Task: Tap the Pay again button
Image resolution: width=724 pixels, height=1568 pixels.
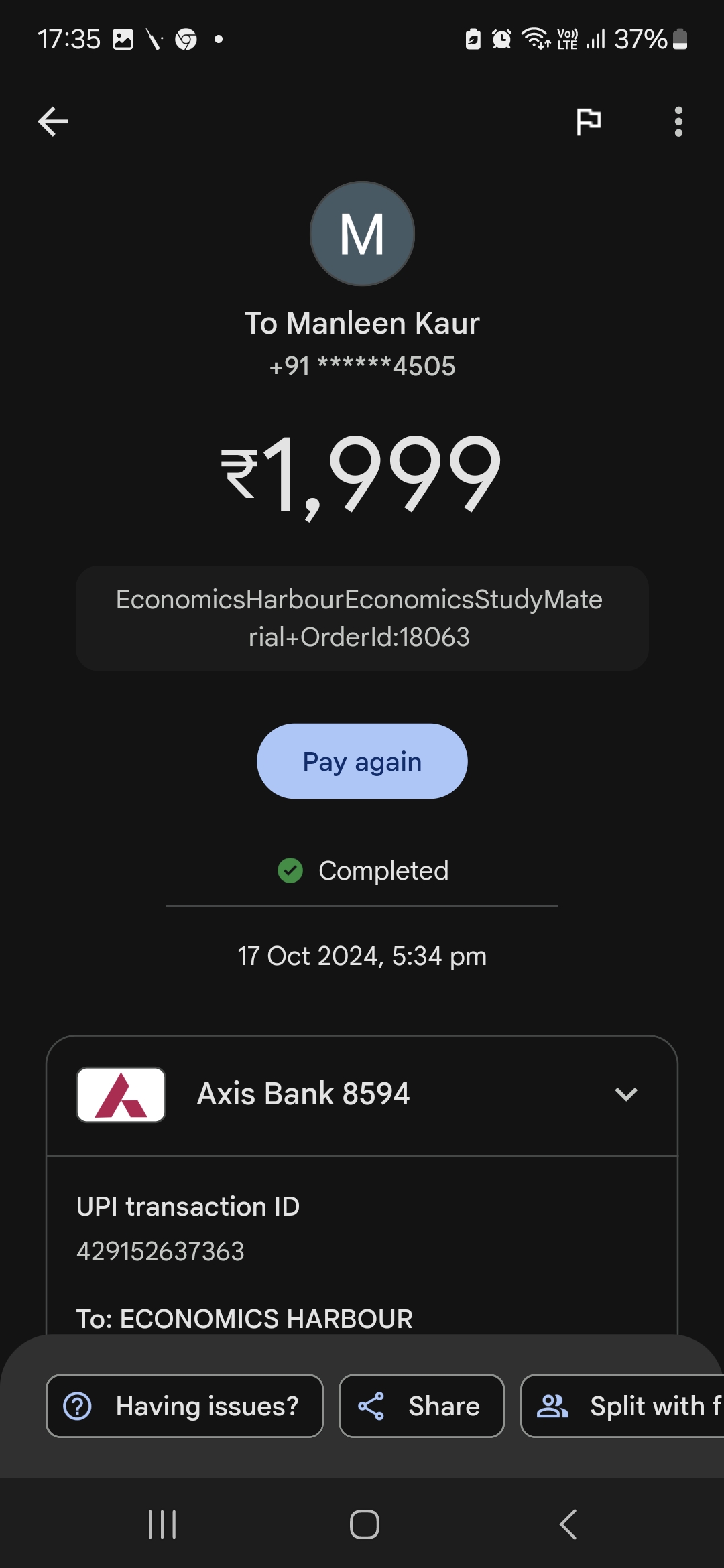Action: pos(362,761)
